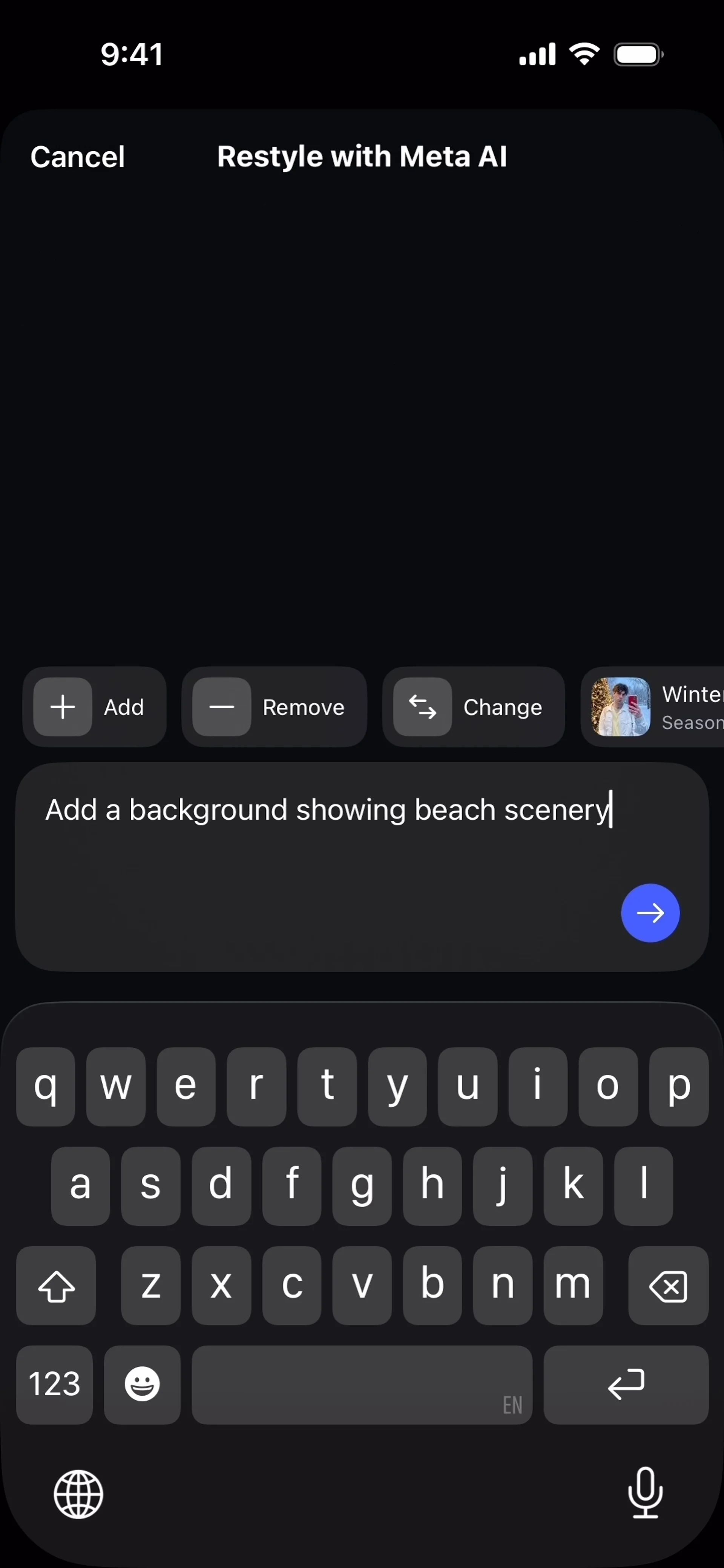Start dictation with the microphone icon
The image size is (724, 1568).
(x=645, y=1493)
